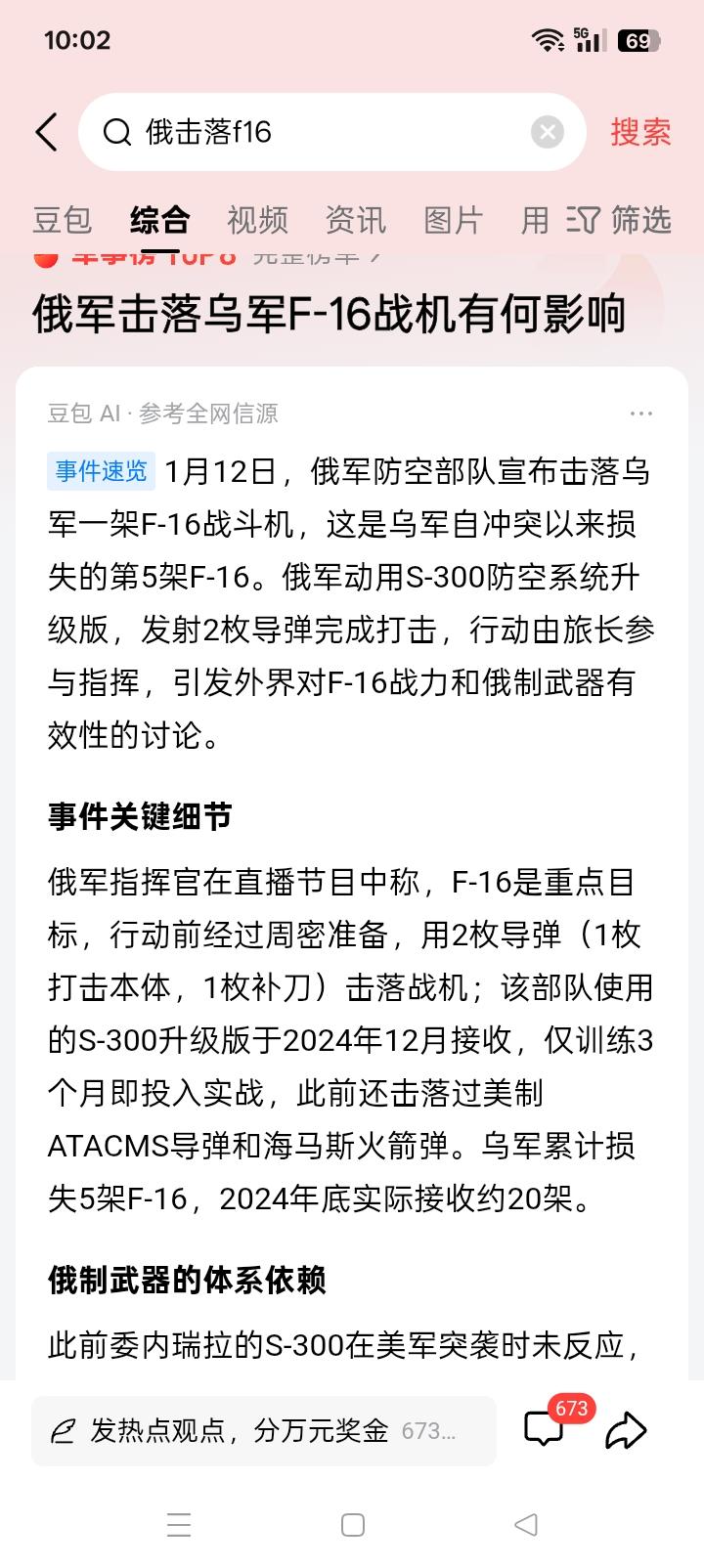Open more options via the ... icon
The width and height of the screenshot is (704, 1568).
coord(640,414)
